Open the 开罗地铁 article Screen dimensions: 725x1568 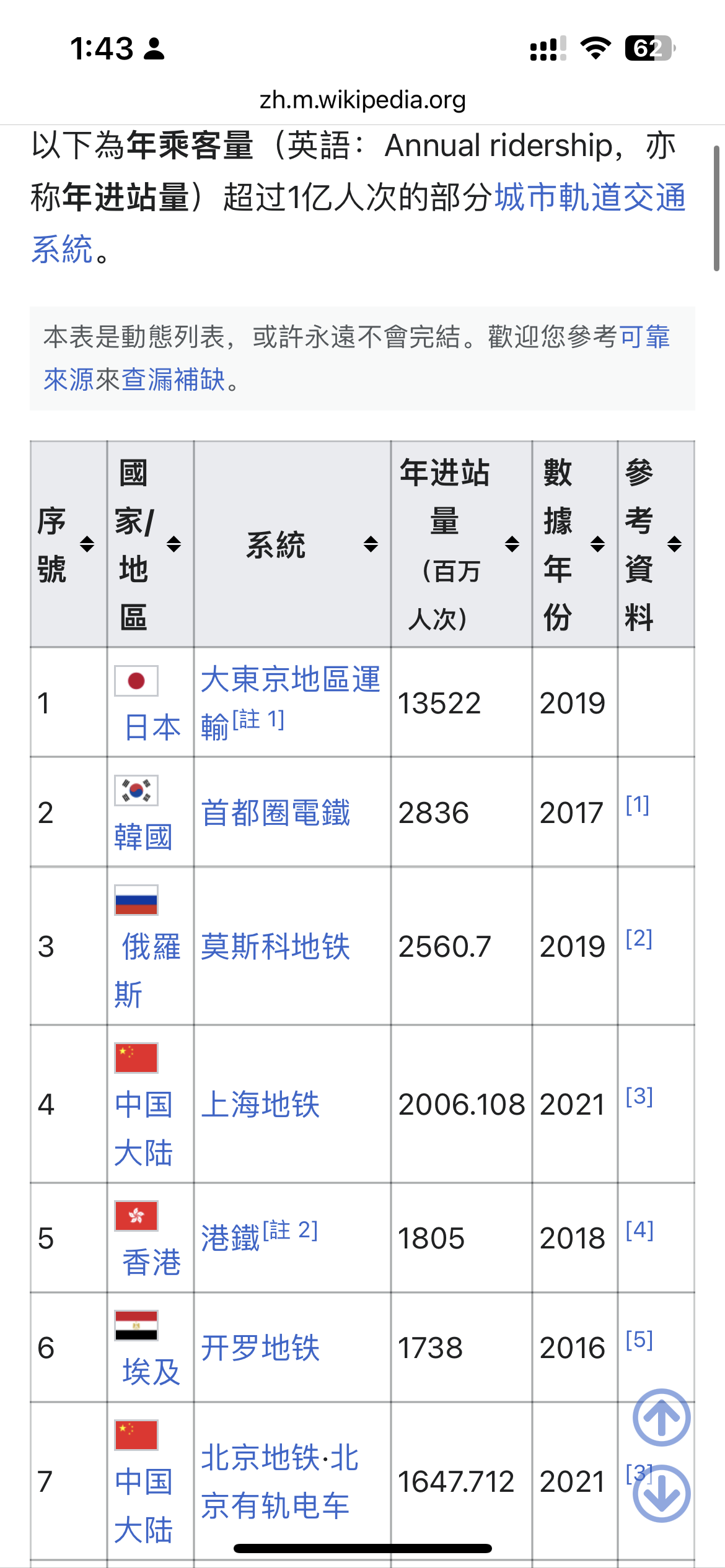260,1348
